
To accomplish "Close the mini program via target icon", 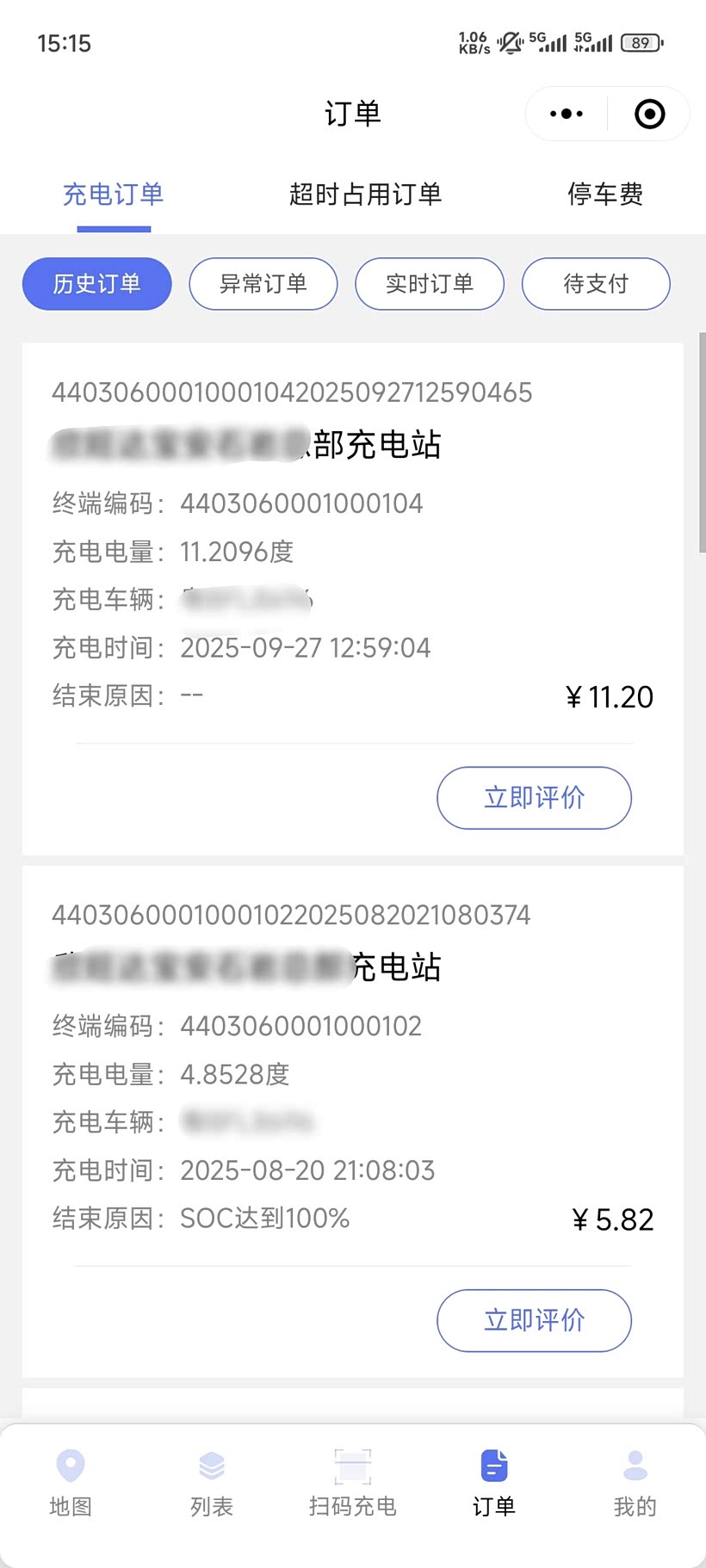I will pos(649,114).
